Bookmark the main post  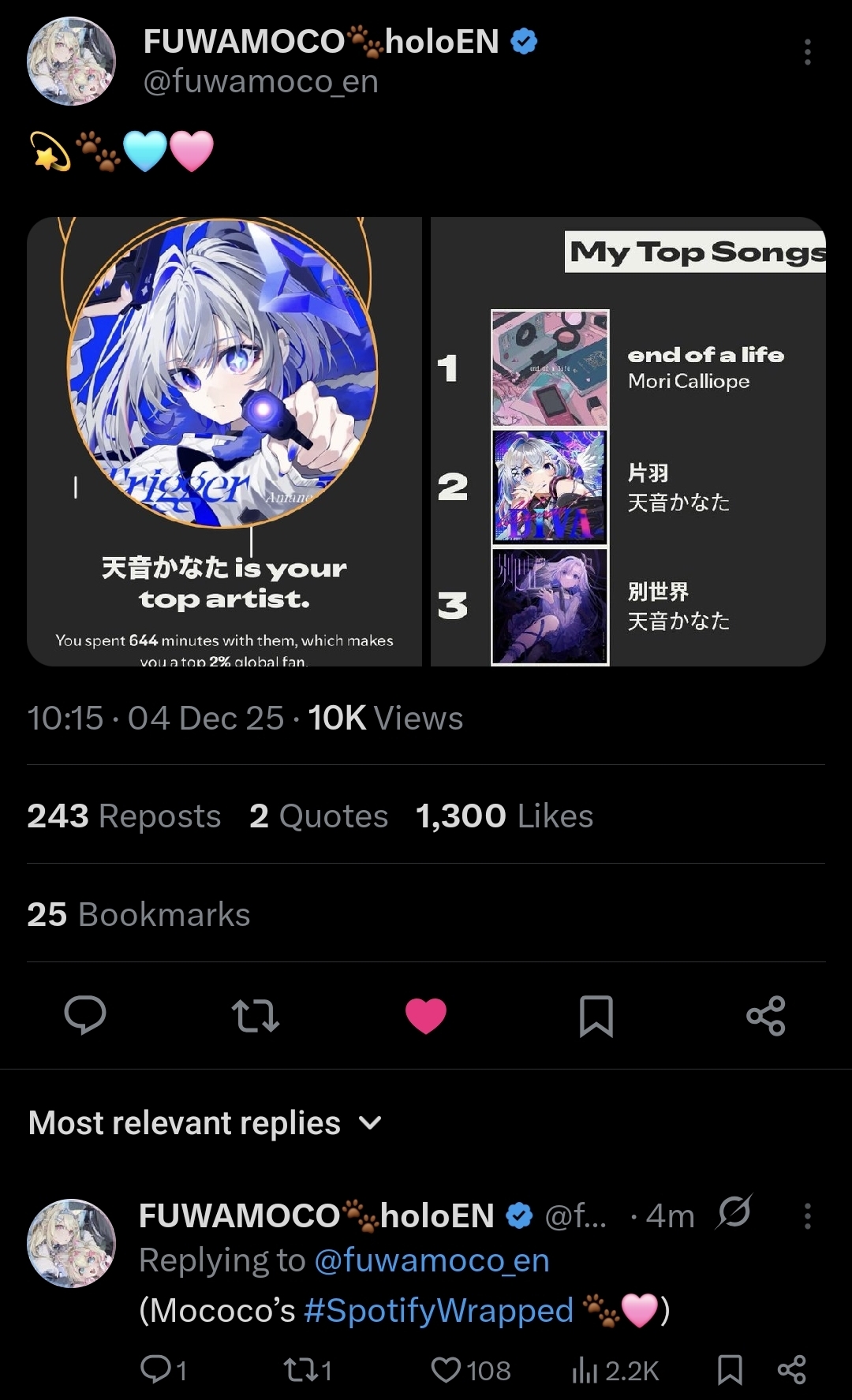596,1015
